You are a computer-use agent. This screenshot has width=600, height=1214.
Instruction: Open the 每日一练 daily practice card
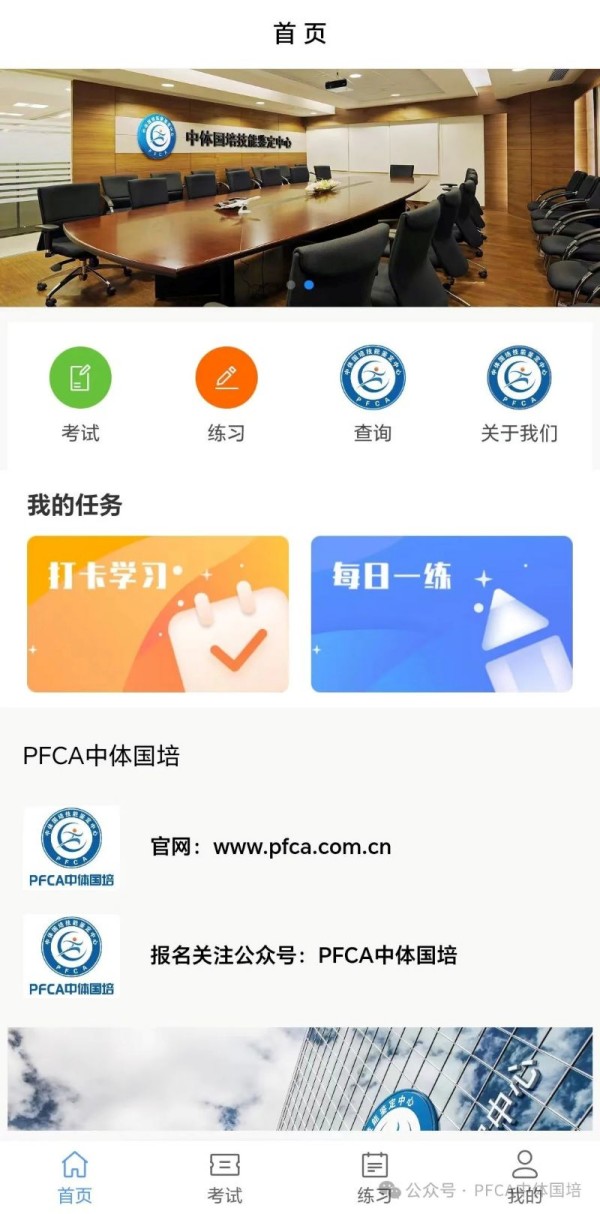(442, 614)
